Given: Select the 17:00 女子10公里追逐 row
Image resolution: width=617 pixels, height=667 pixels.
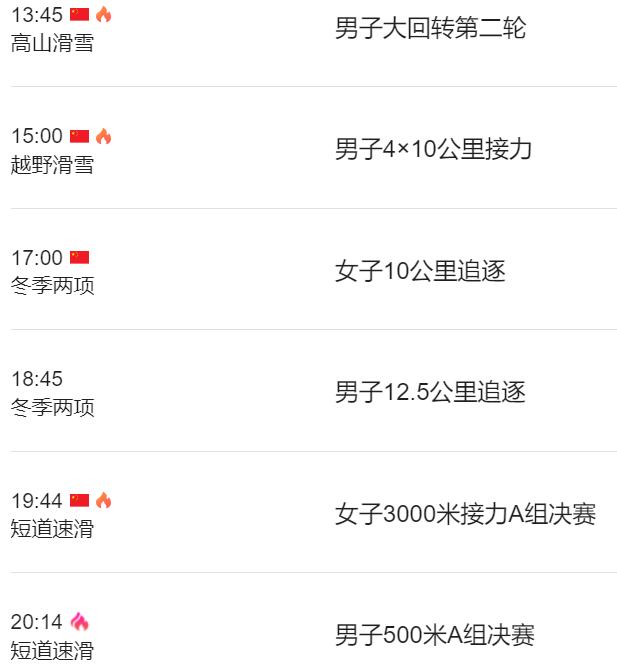Looking at the screenshot, I should point(420,271).
